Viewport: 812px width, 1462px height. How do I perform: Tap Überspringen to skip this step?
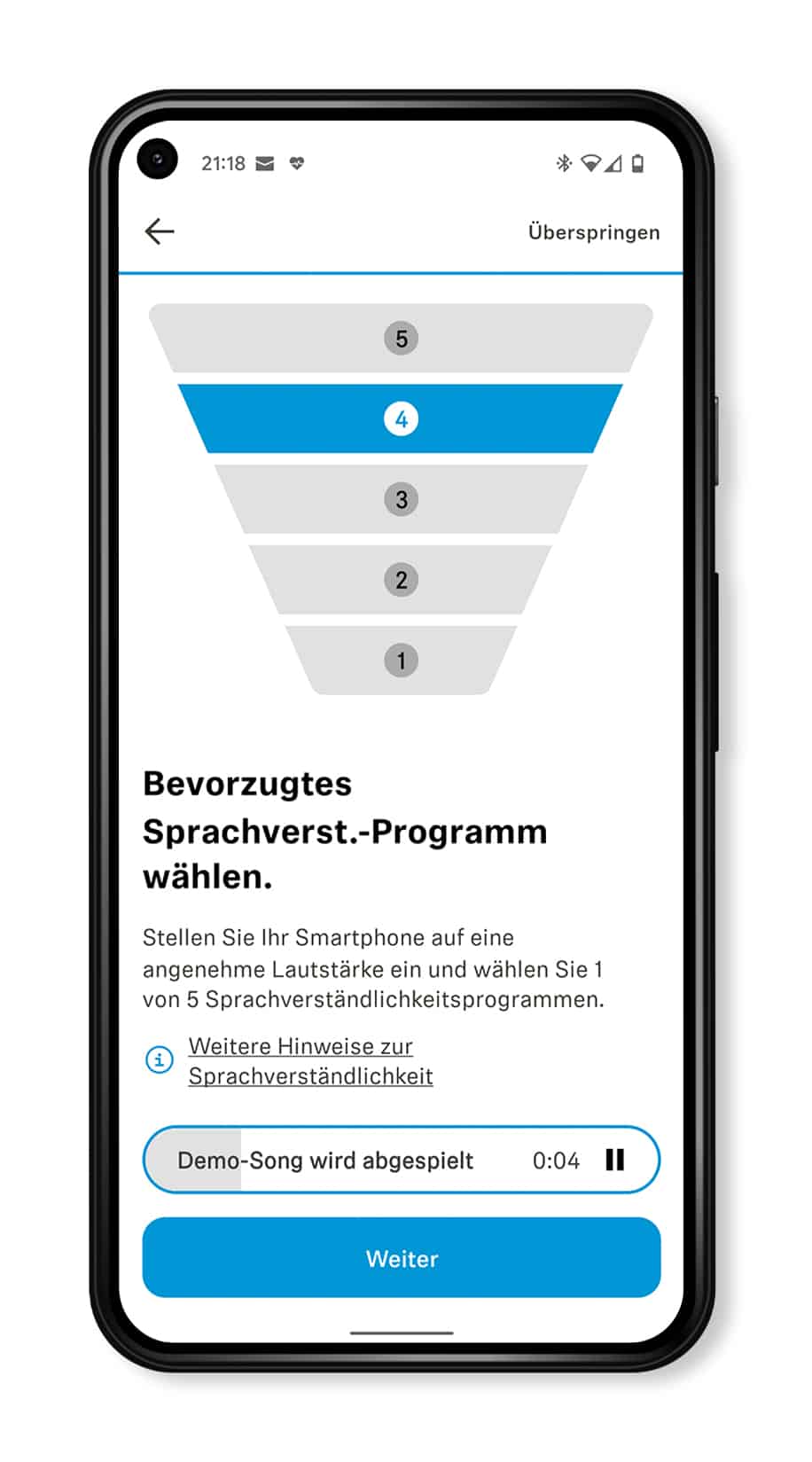[x=593, y=232]
